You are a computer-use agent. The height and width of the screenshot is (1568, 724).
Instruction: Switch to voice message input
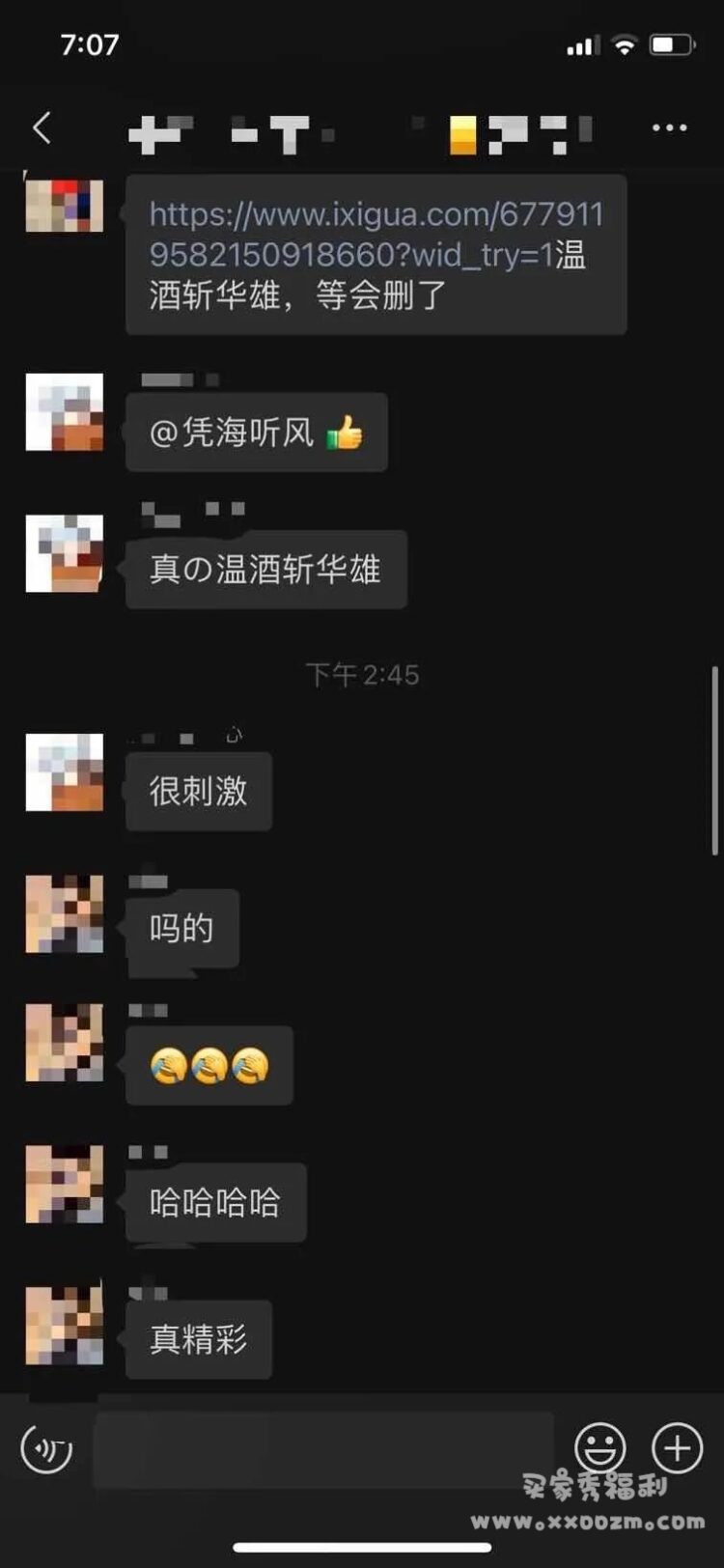coord(46,1448)
